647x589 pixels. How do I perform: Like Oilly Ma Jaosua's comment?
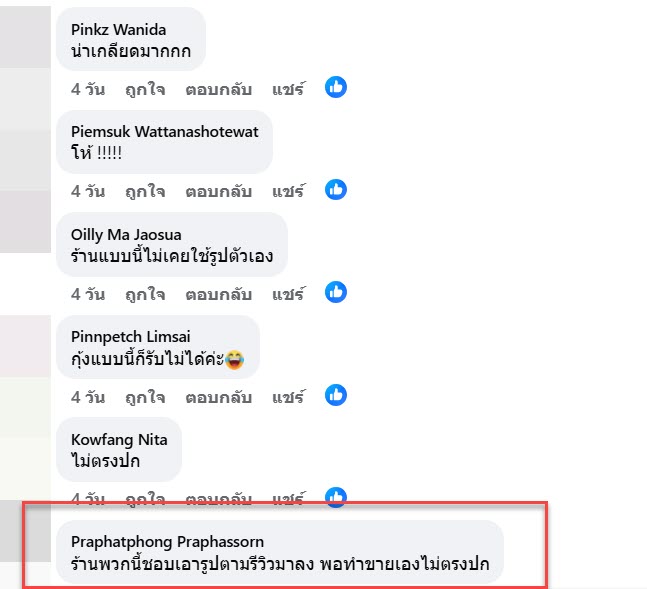[144, 294]
